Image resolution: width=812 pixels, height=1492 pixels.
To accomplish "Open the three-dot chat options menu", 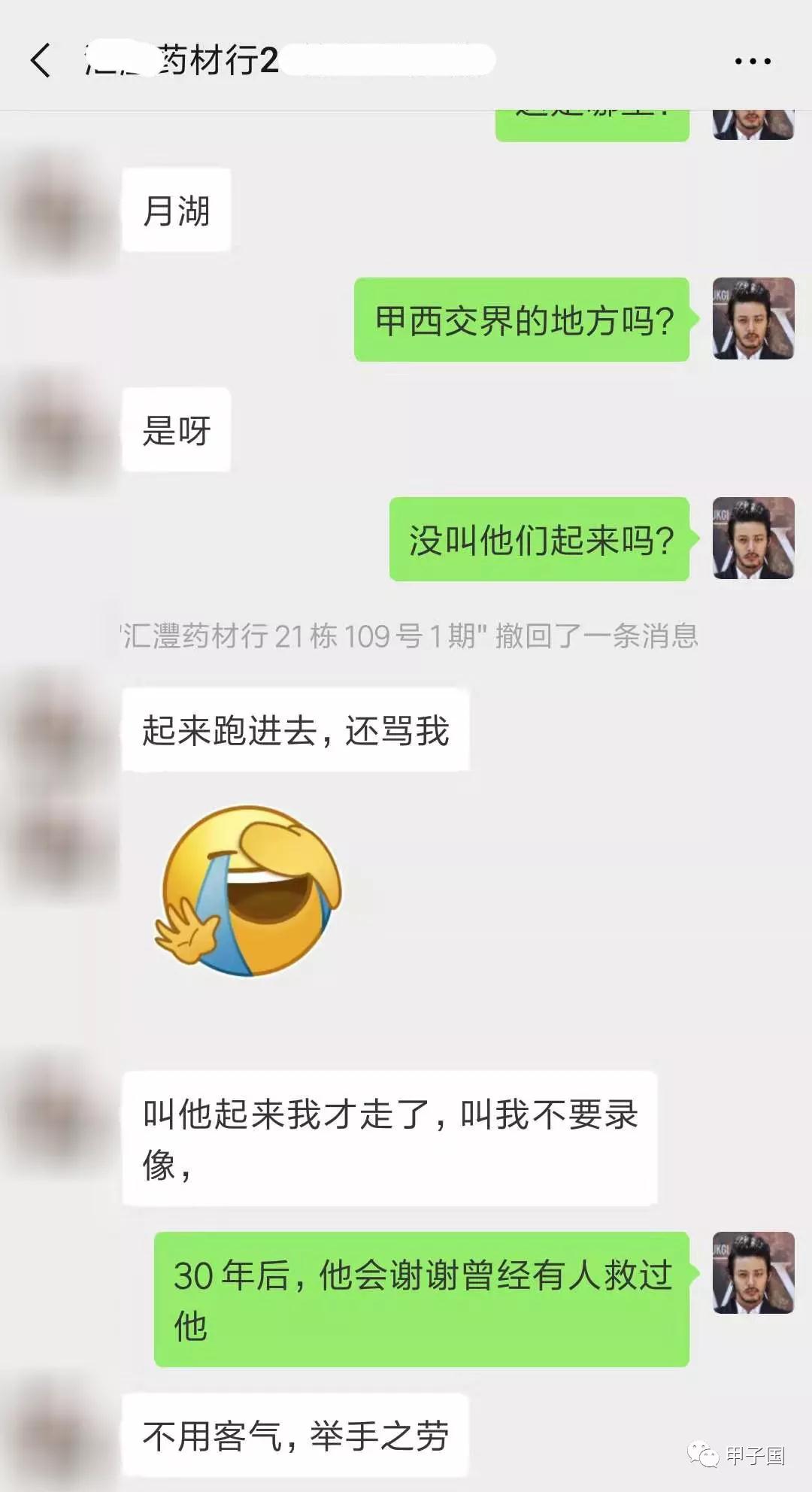I will [753, 62].
